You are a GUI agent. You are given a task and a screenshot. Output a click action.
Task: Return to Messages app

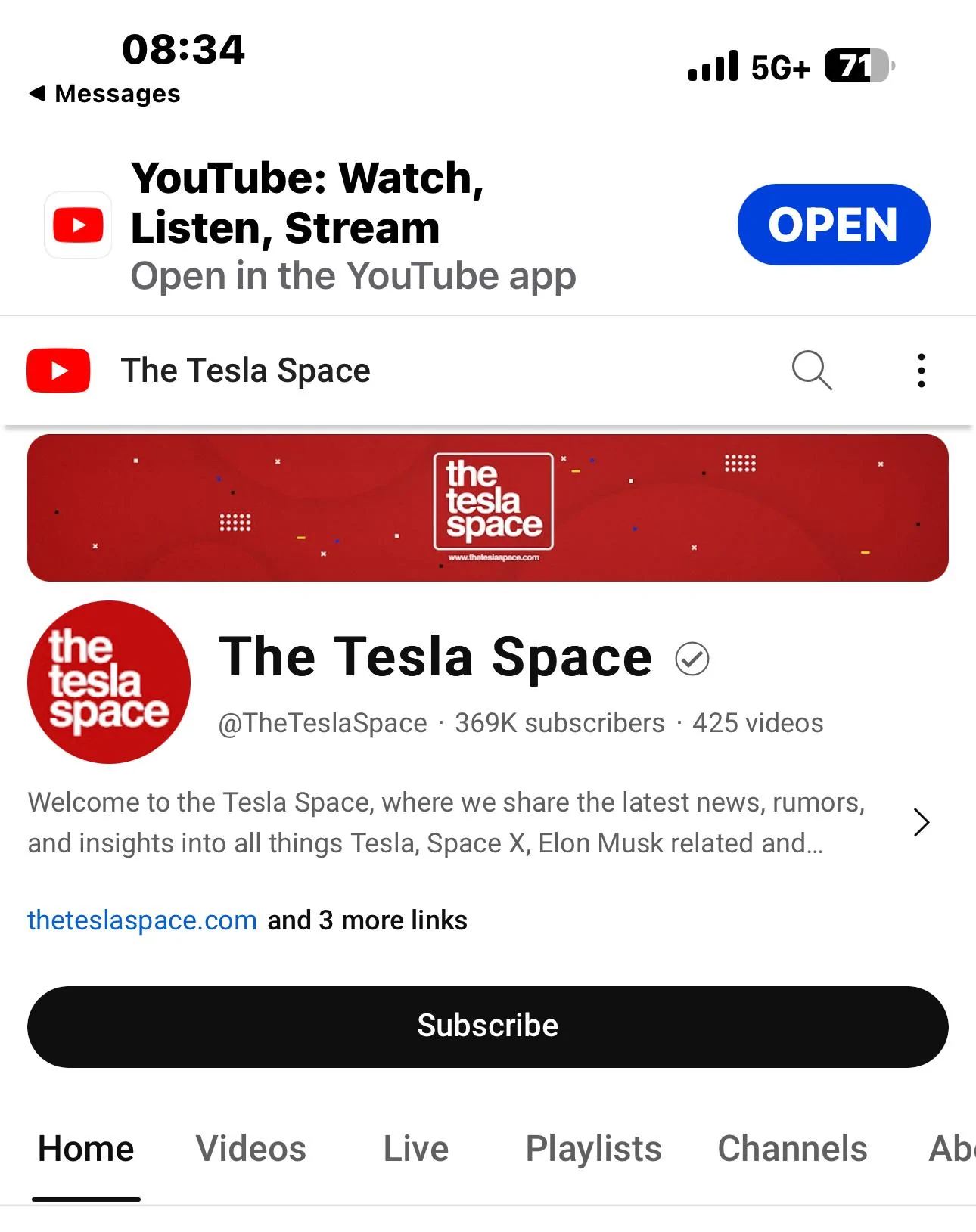click(106, 94)
